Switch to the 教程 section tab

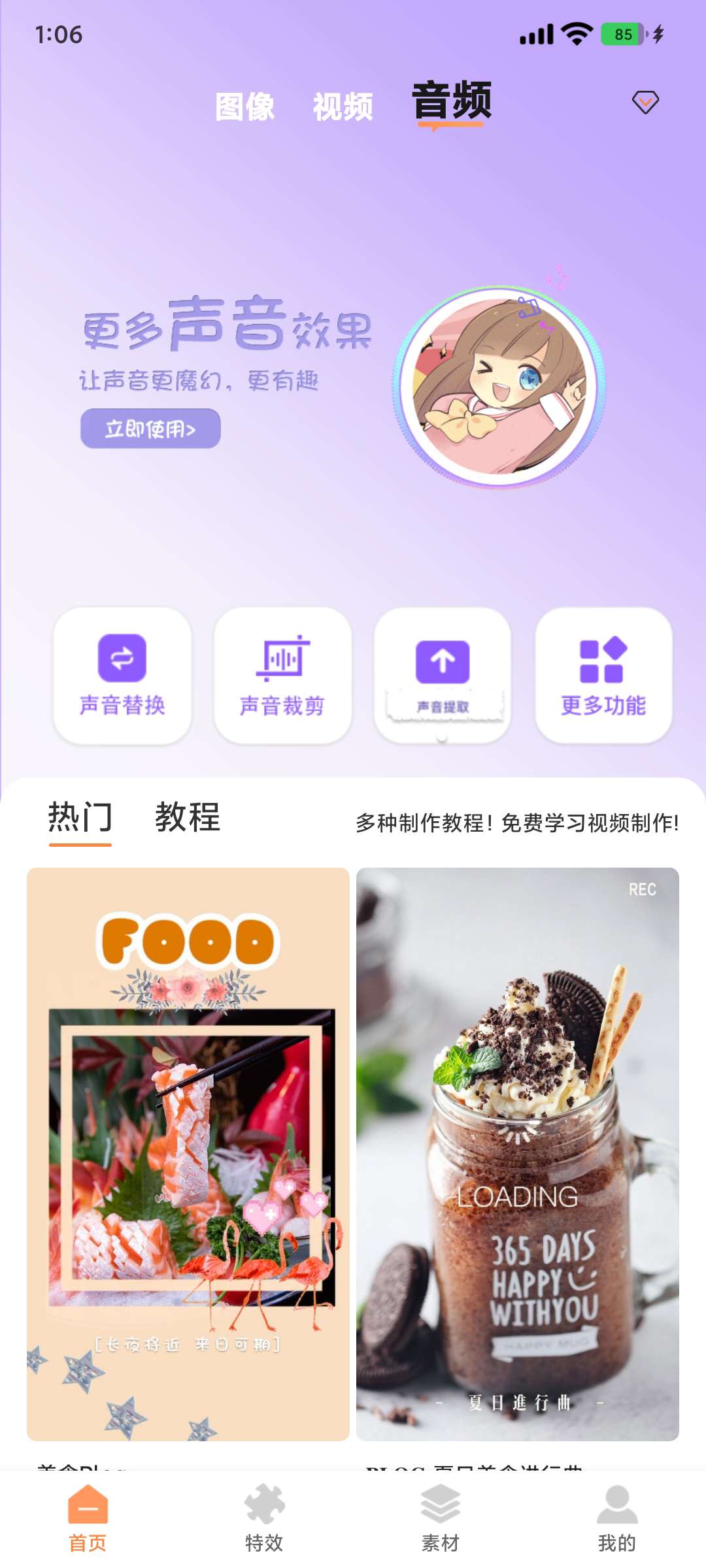[x=188, y=818]
